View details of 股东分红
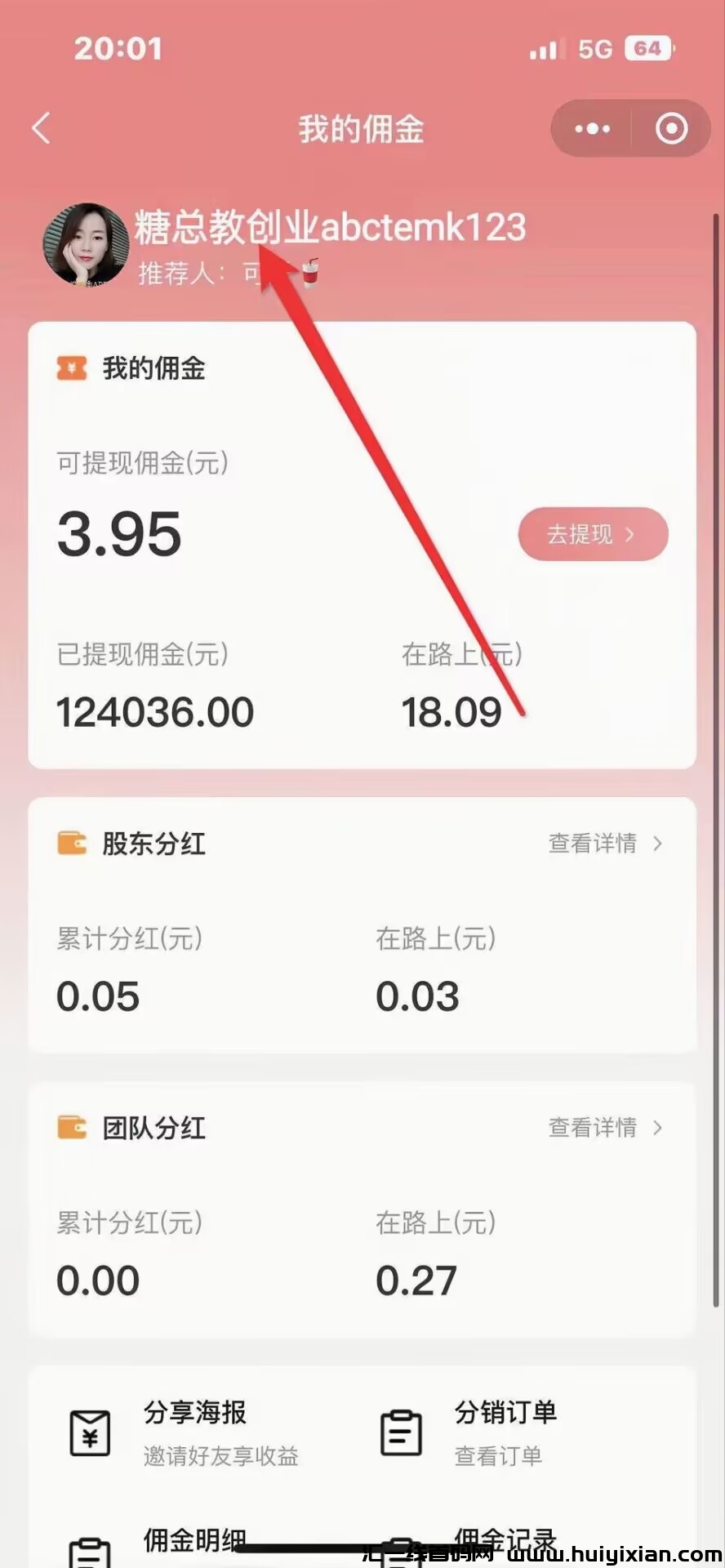Screen dimensions: 725x1568 point(604,843)
